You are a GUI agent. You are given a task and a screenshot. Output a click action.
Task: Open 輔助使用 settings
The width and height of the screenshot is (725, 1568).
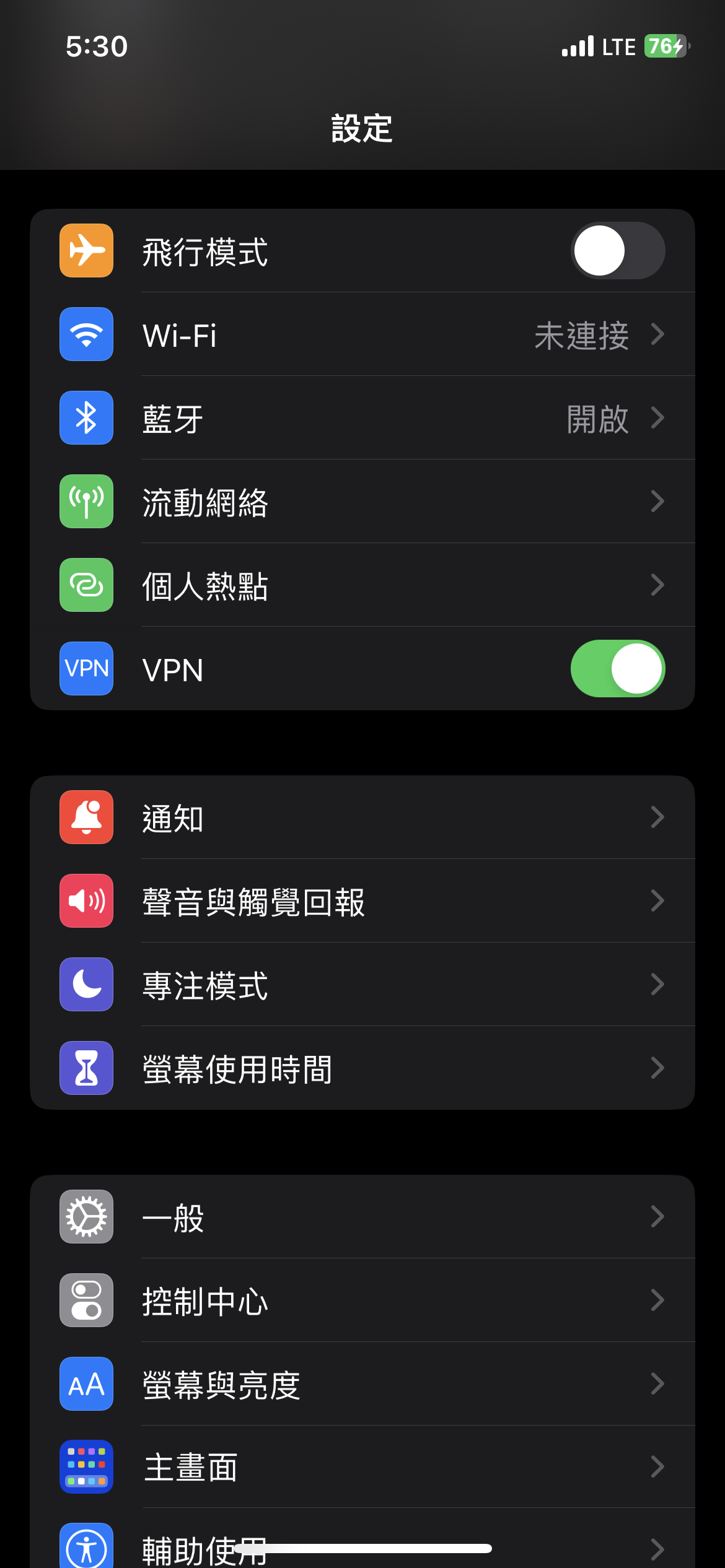362,1539
